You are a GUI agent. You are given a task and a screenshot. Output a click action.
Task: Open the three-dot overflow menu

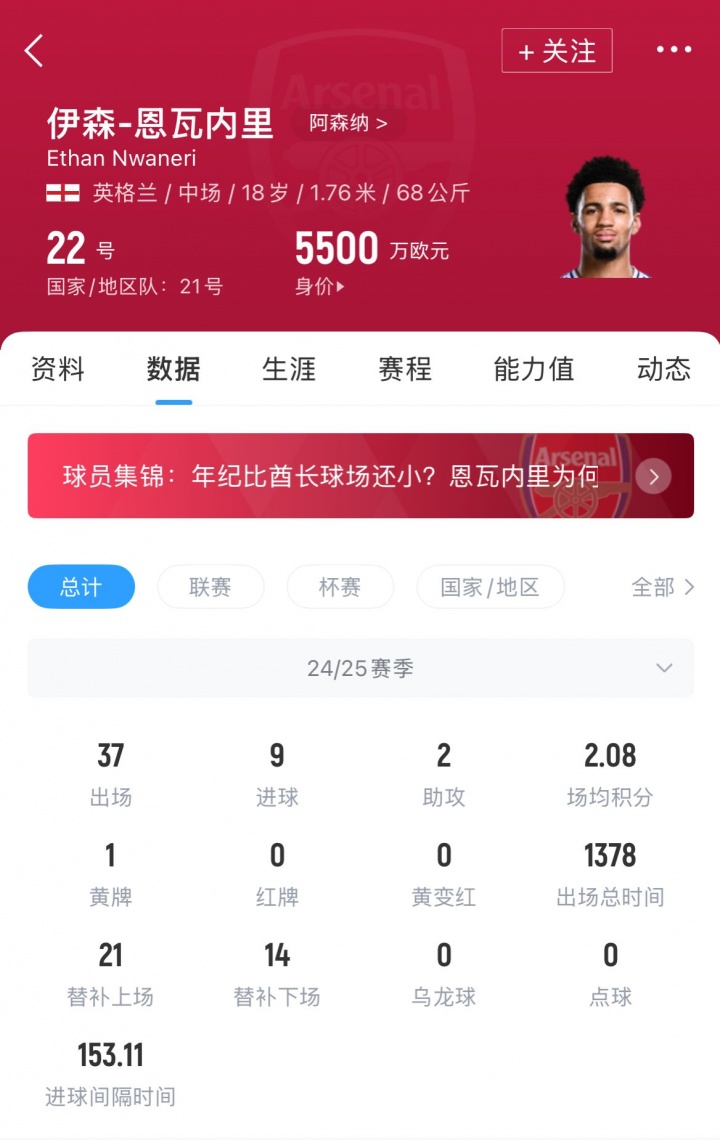pyautogui.click(x=673, y=50)
